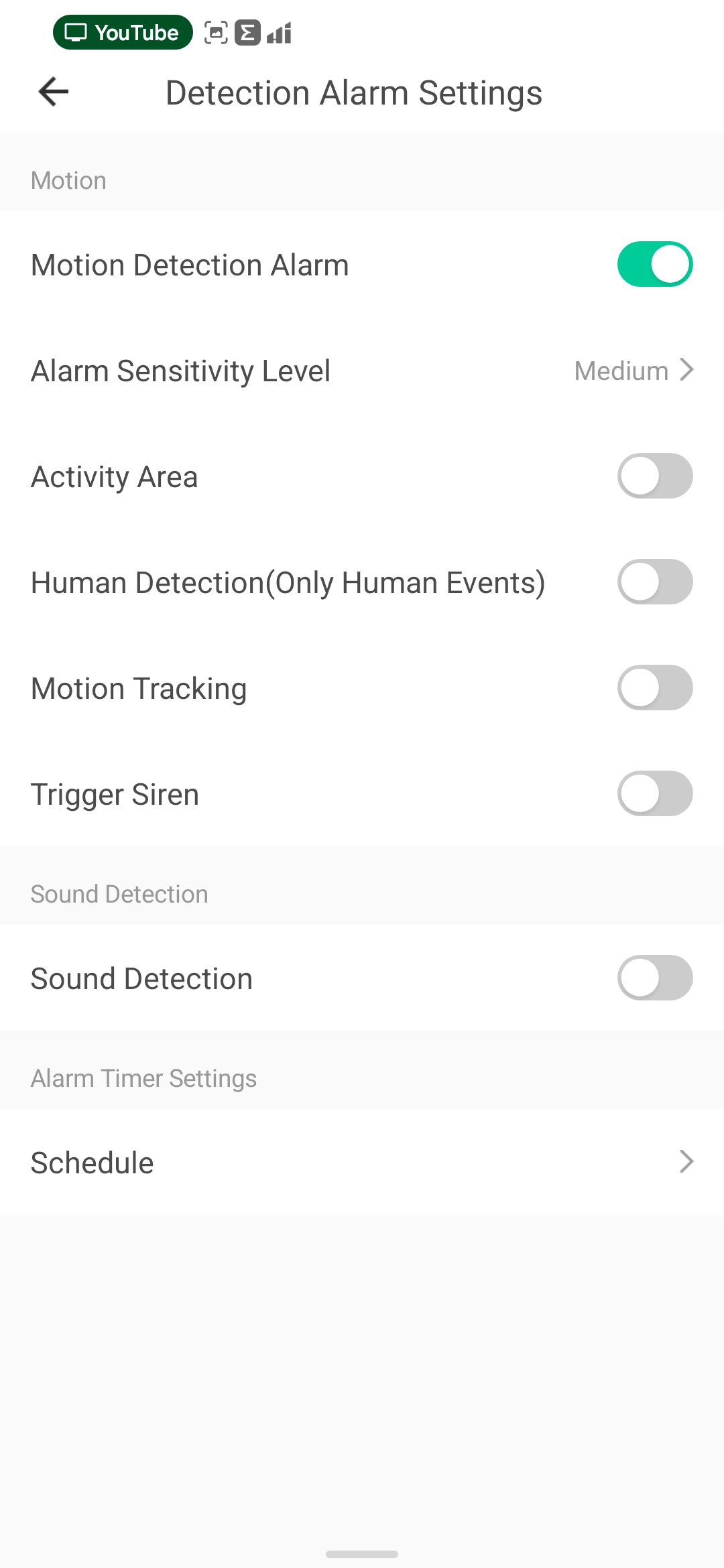724x1568 pixels.
Task: Switch on Trigger Siren
Action: 654,793
